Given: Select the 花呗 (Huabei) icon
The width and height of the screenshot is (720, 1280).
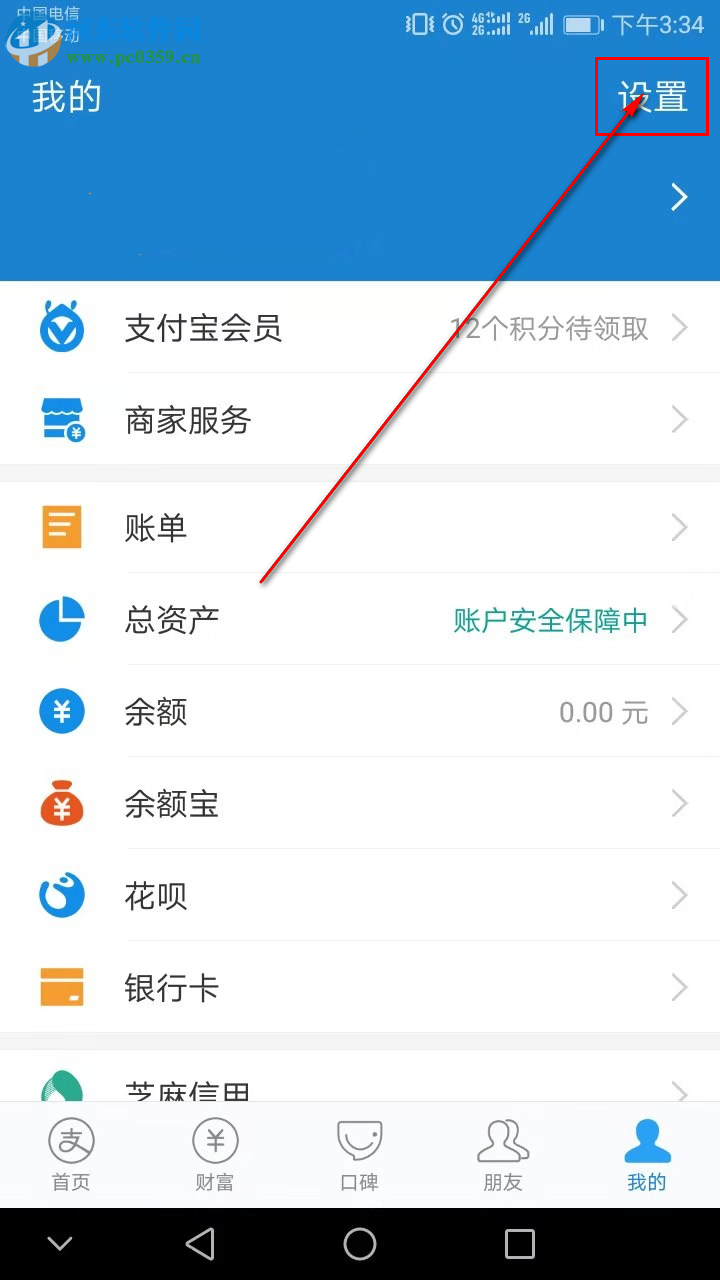Looking at the screenshot, I should [62, 895].
